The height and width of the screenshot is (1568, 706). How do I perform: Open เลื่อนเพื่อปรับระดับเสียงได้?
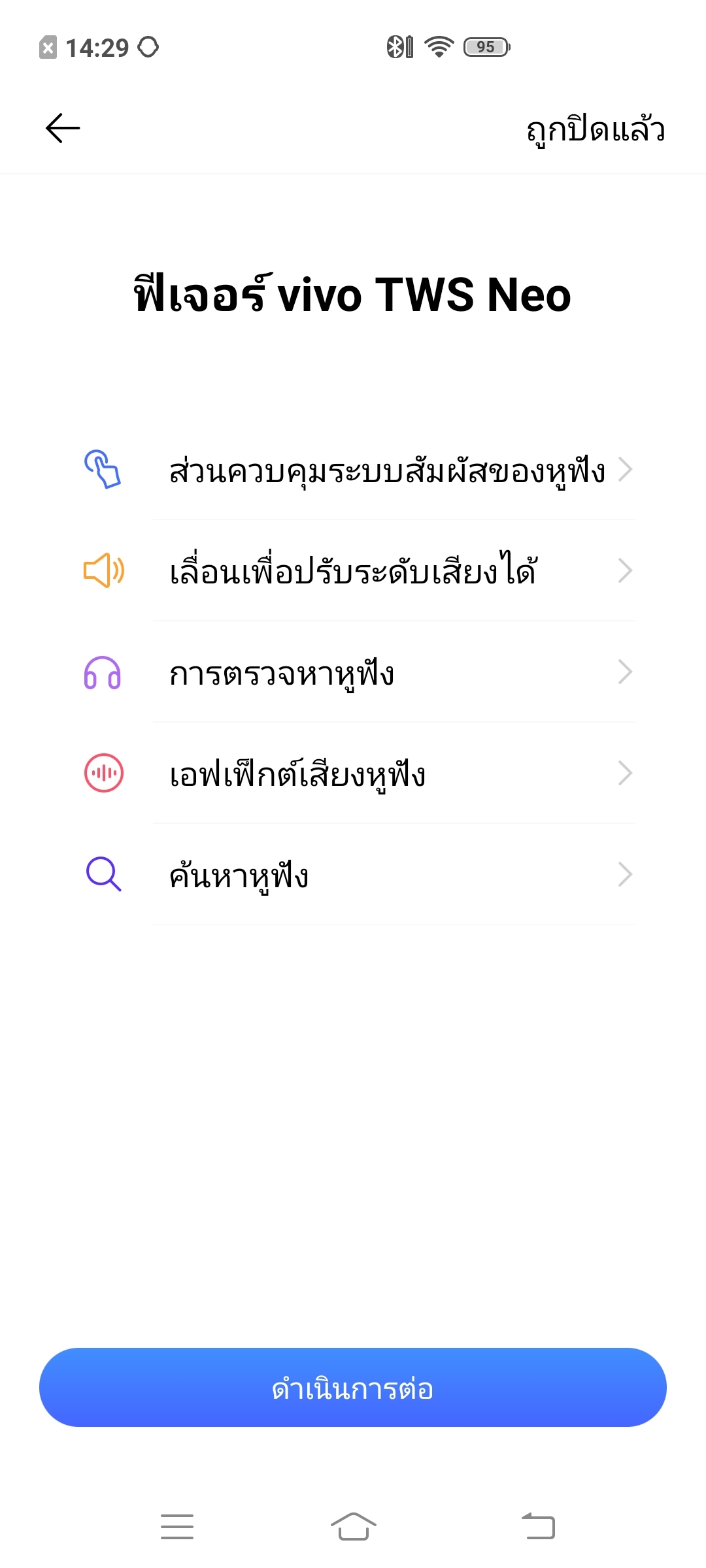(387, 571)
